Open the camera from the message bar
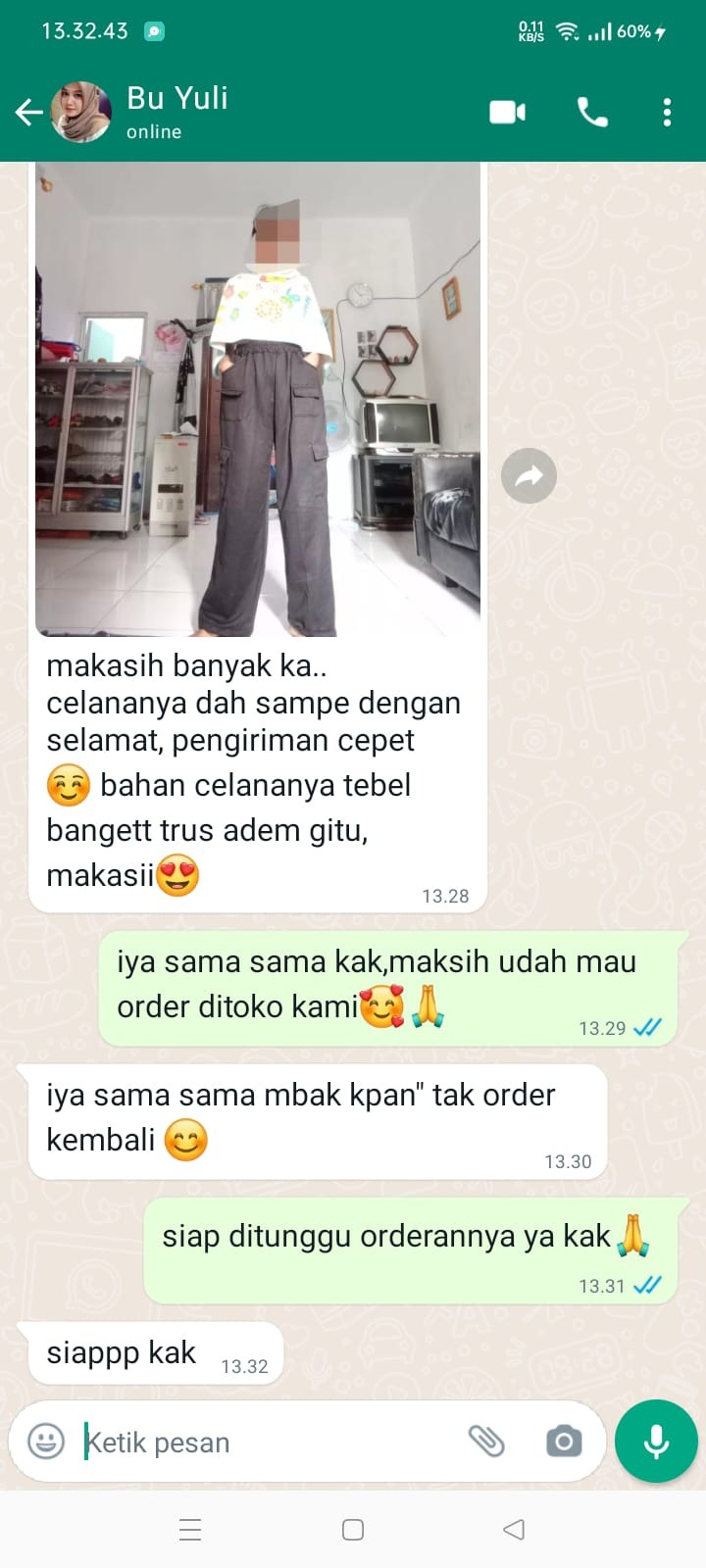 [x=563, y=1442]
